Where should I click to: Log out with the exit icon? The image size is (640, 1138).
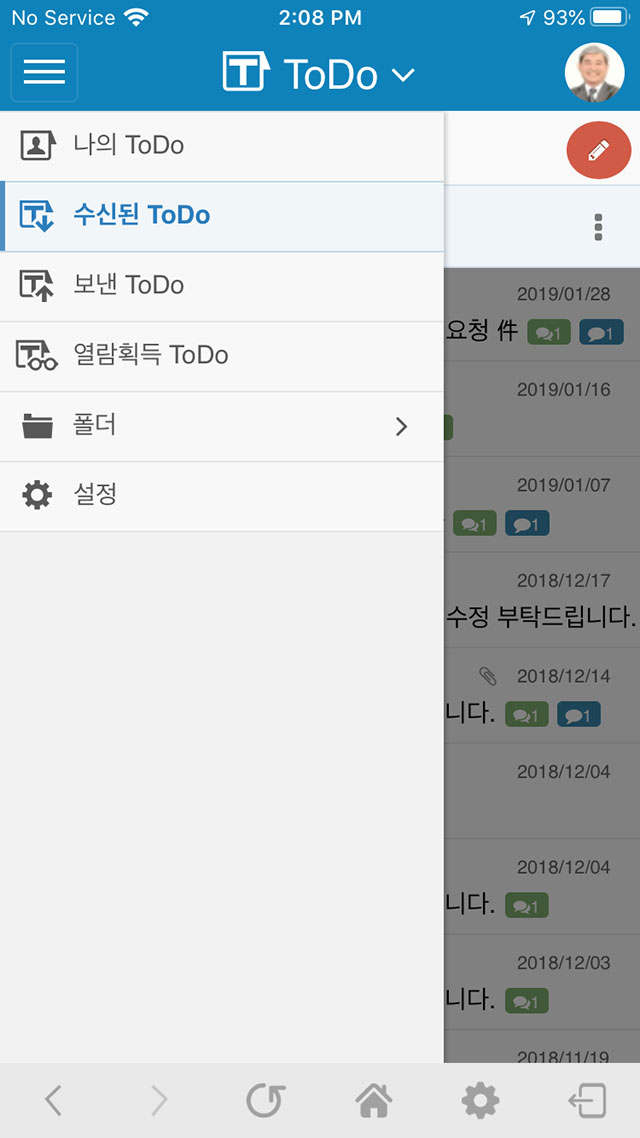pos(587,1101)
